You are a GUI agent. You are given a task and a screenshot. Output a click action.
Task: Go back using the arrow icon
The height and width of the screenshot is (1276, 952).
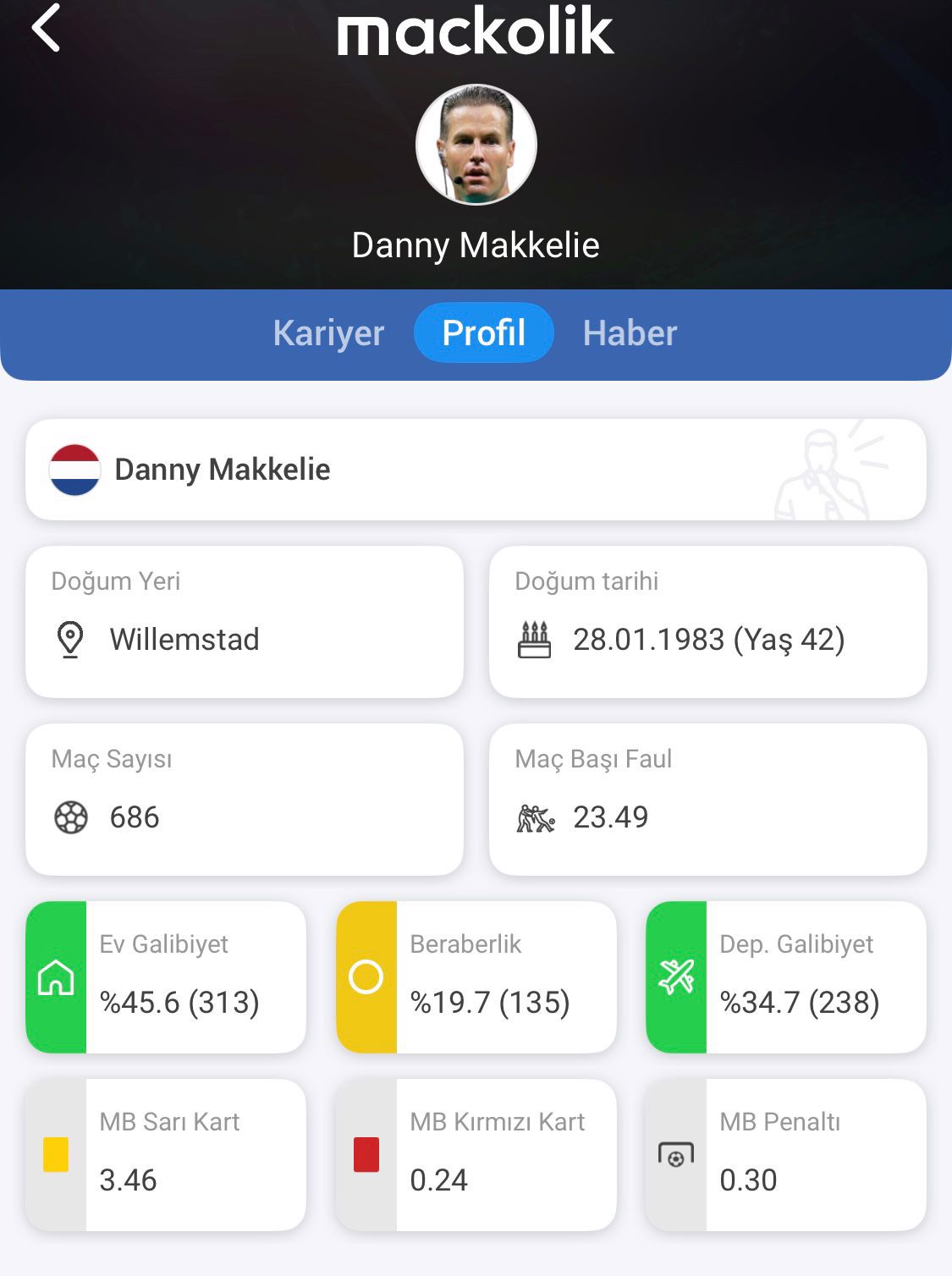click(x=47, y=29)
